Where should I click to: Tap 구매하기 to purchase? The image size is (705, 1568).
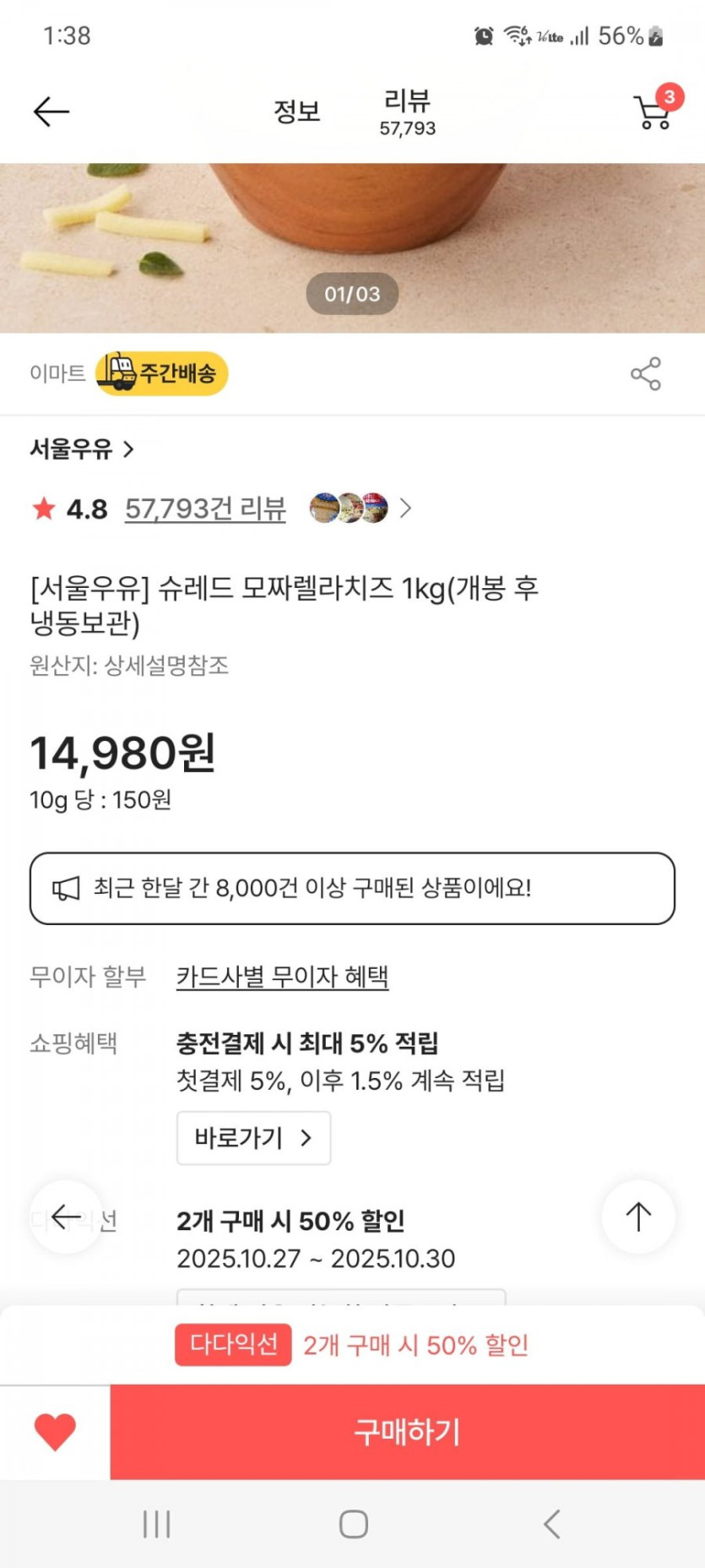coord(408,1432)
